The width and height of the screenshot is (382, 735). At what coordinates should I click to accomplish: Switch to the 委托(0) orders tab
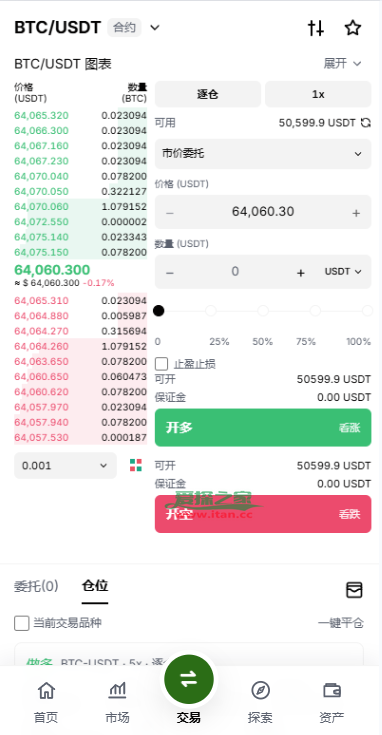(x=36, y=586)
